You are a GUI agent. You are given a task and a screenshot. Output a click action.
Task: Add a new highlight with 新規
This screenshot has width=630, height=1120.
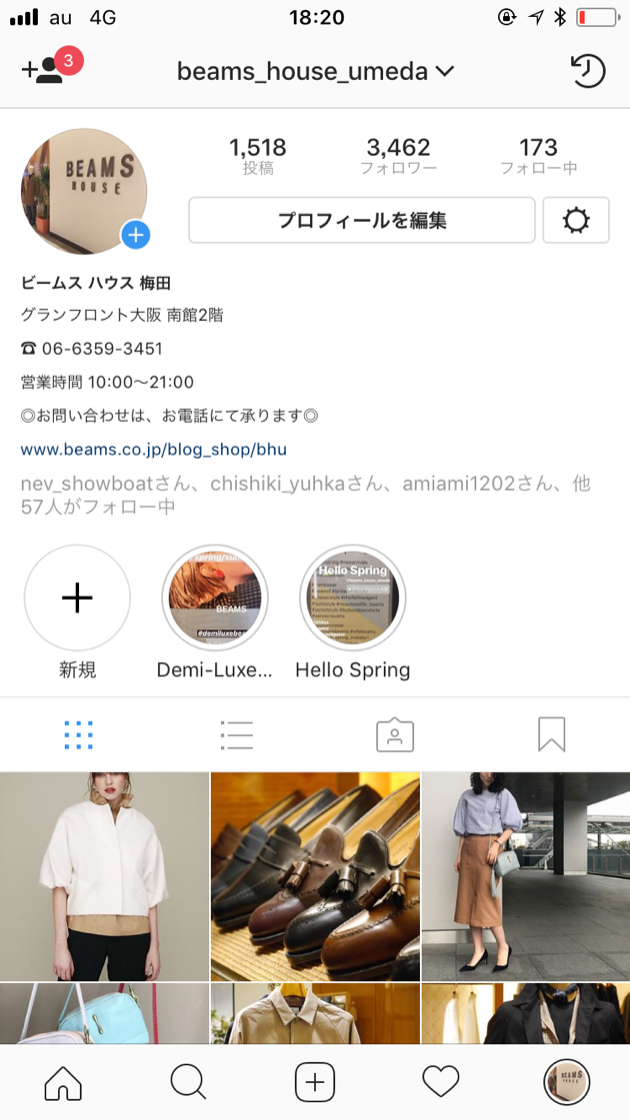tap(77, 598)
